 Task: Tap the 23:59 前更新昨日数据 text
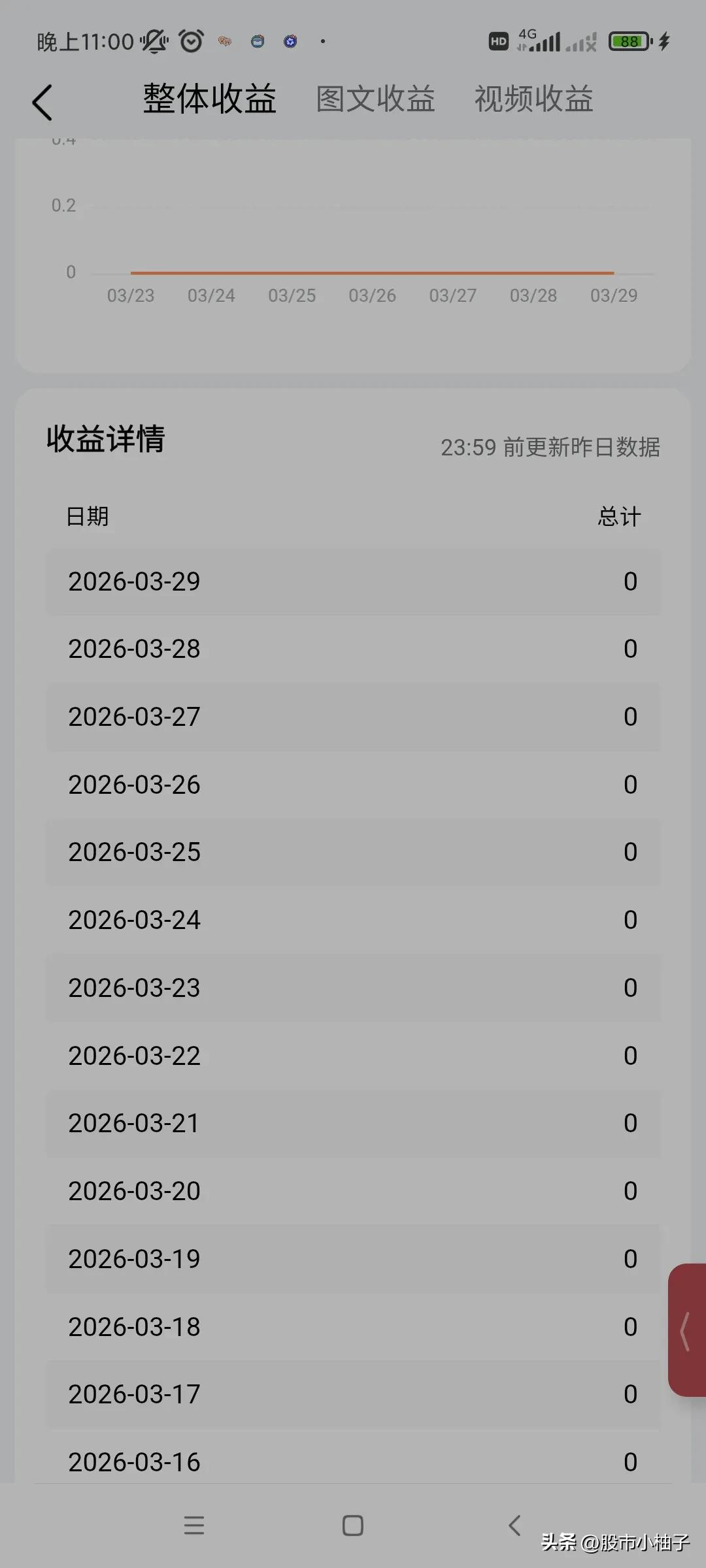[x=551, y=448]
